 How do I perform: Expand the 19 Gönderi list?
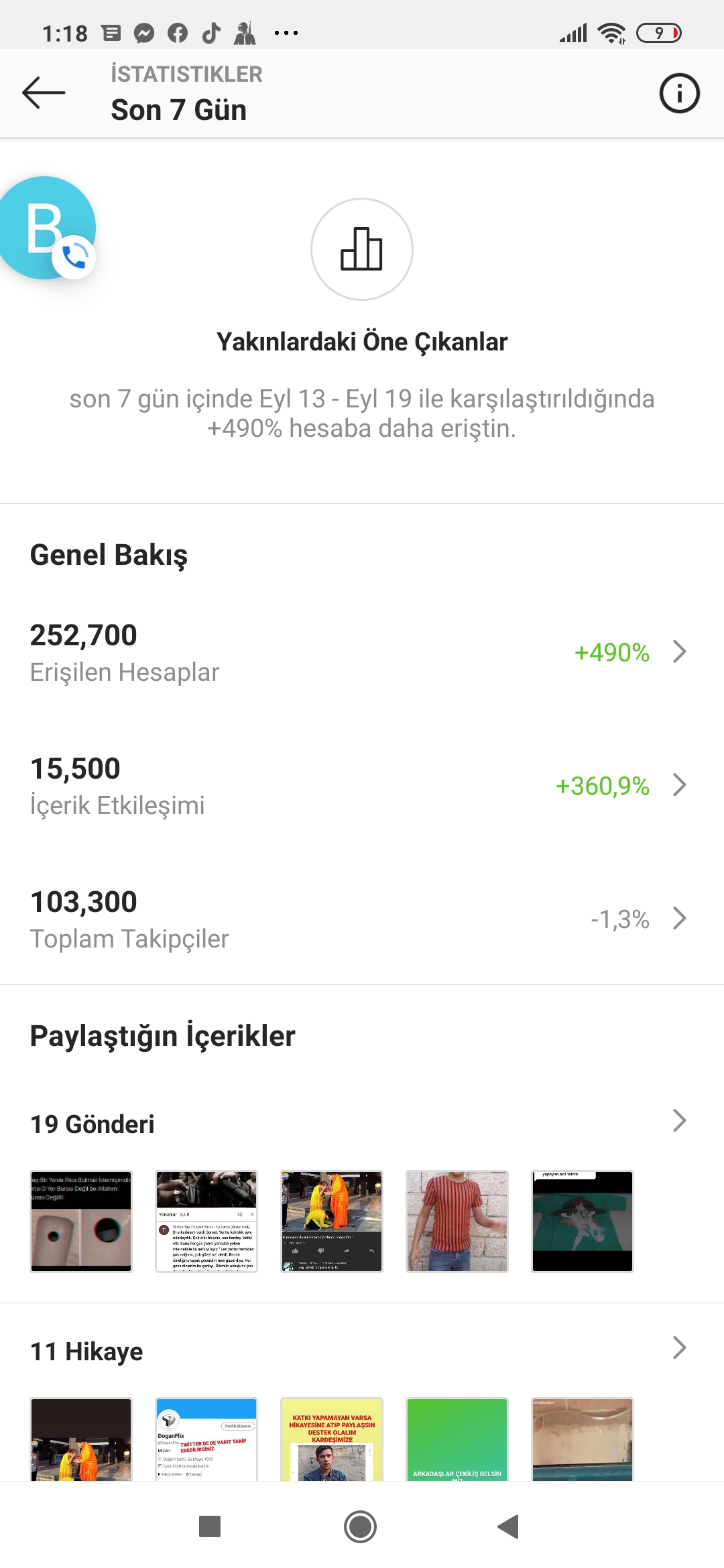point(362,1122)
